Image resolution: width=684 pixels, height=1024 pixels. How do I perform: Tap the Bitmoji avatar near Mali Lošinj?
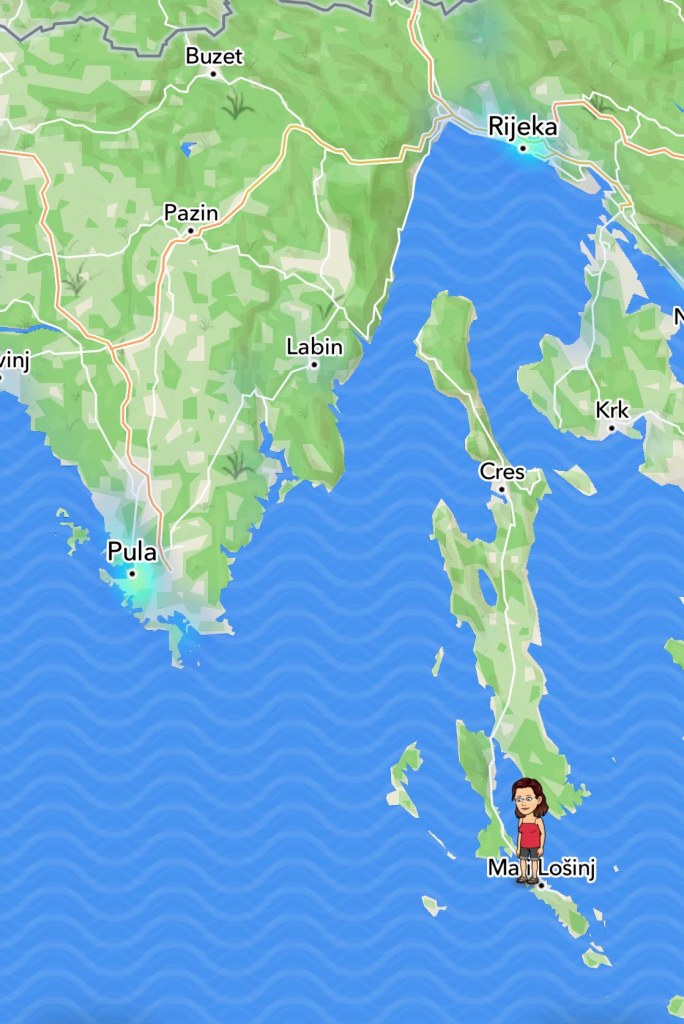tap(528, 830)
